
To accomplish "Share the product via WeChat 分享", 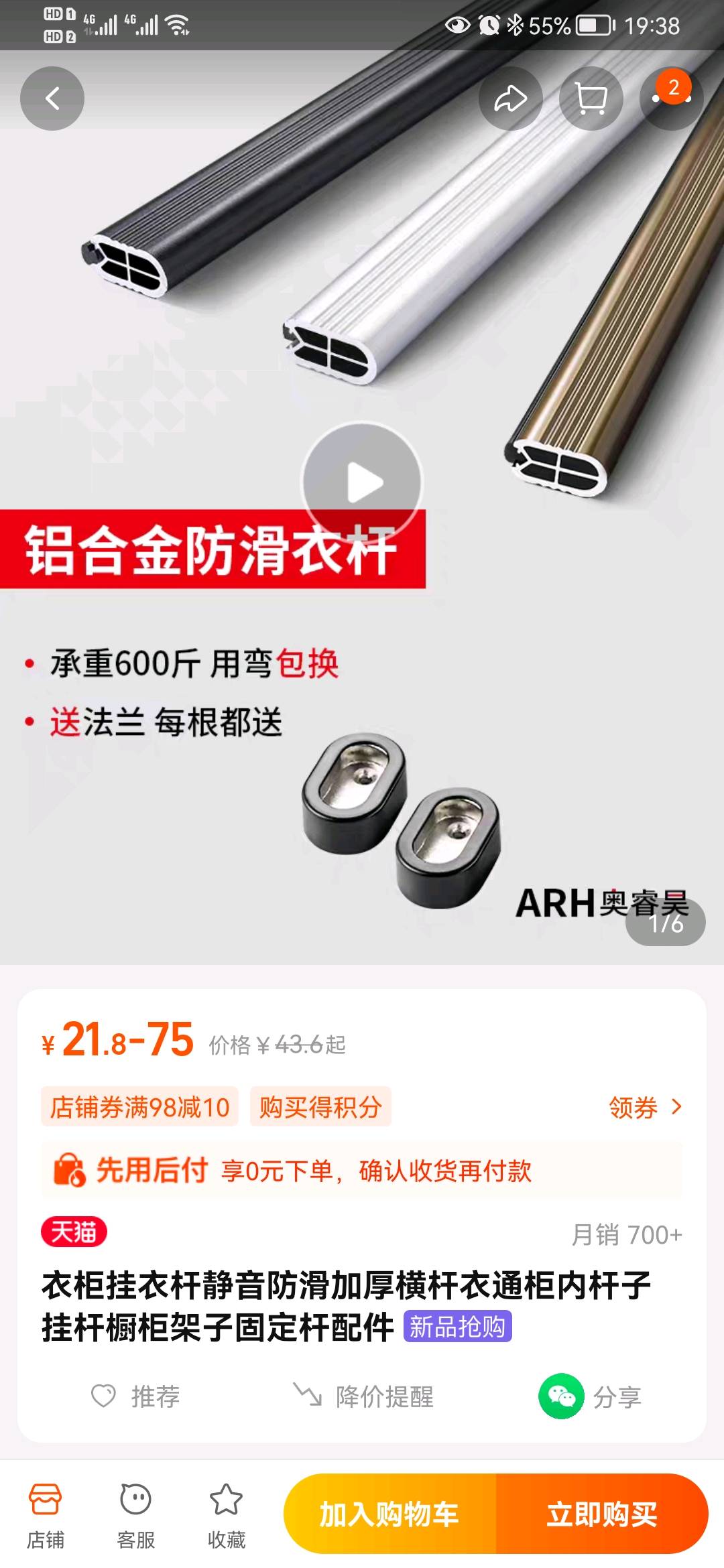I will pos(591,1396).
